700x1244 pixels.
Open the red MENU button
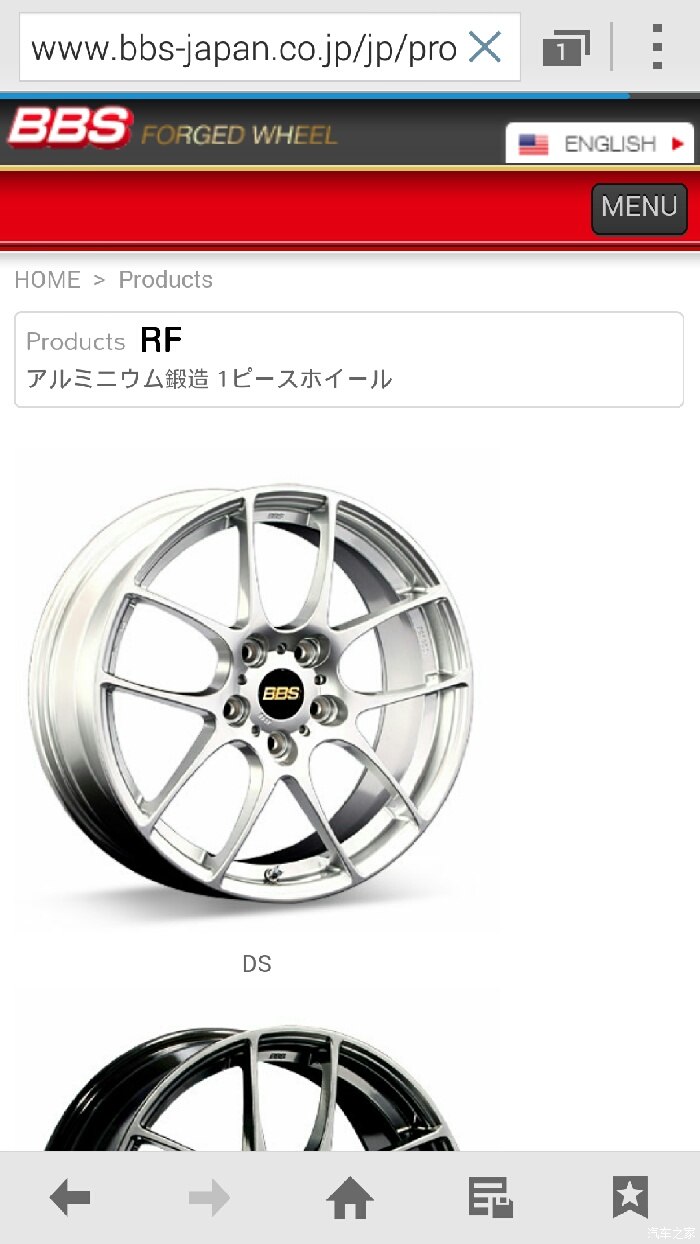pyautogui.click(x=639, y=208)
